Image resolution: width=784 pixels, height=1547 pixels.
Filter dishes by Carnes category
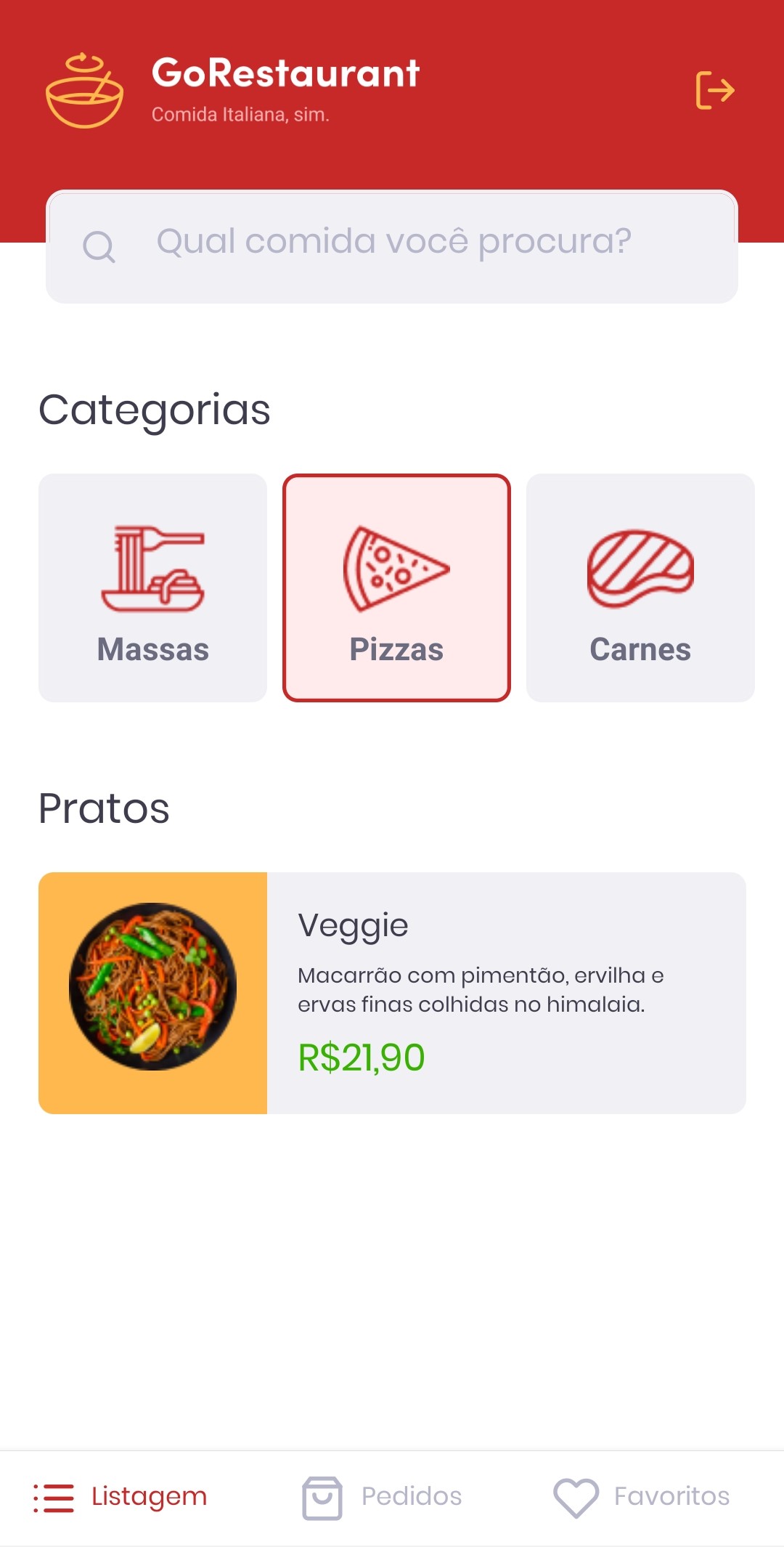[640, 588]
